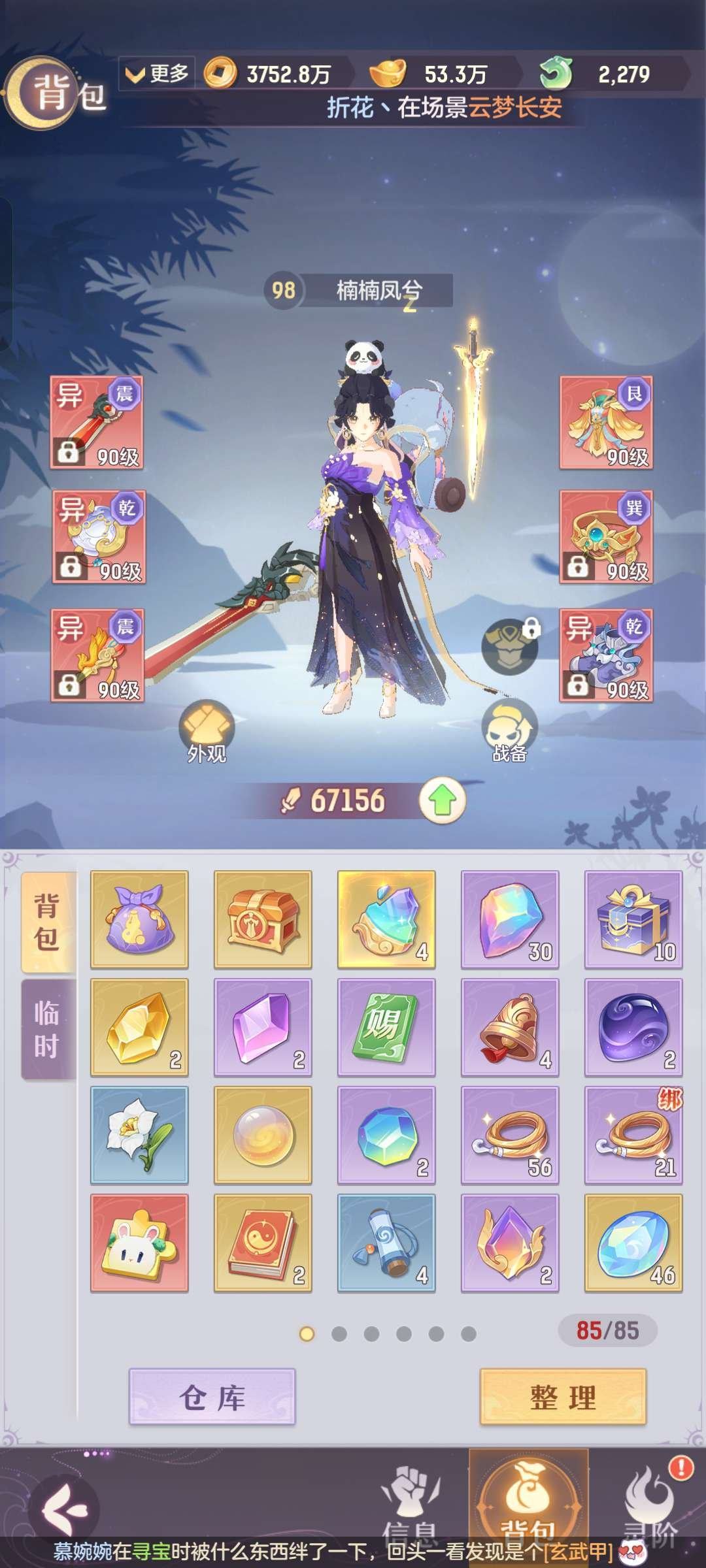706x1568 pixels.
Task: Inspect the equipped 艮 armor slot
Action: [x=606, y=423]
